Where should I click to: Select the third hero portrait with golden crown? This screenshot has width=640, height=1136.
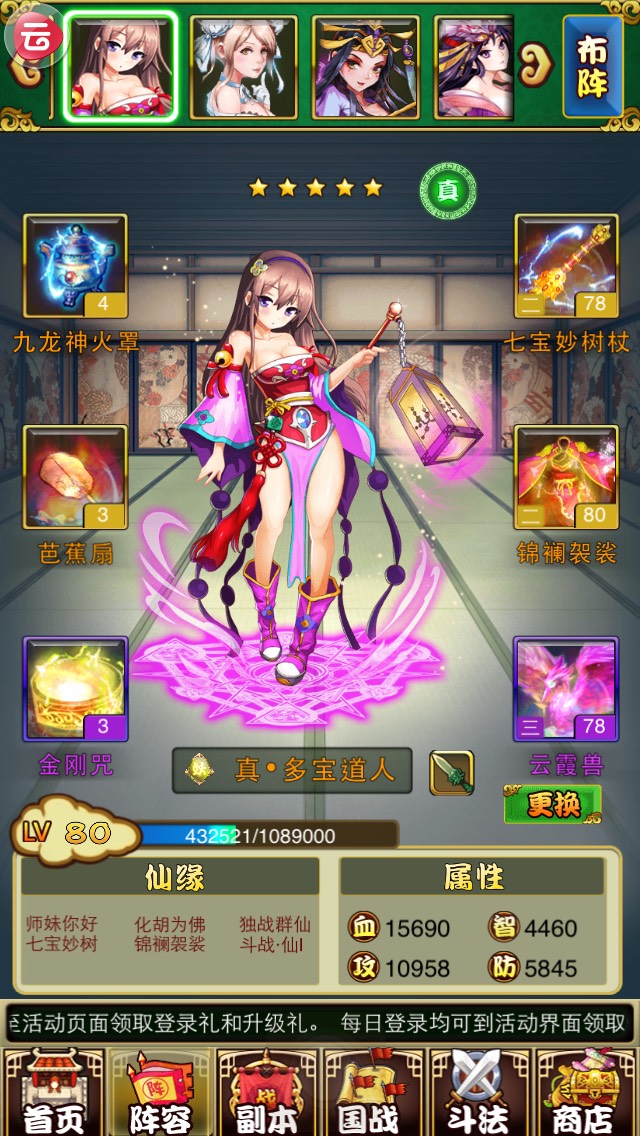pyautogui.click(x=366, y=67)
